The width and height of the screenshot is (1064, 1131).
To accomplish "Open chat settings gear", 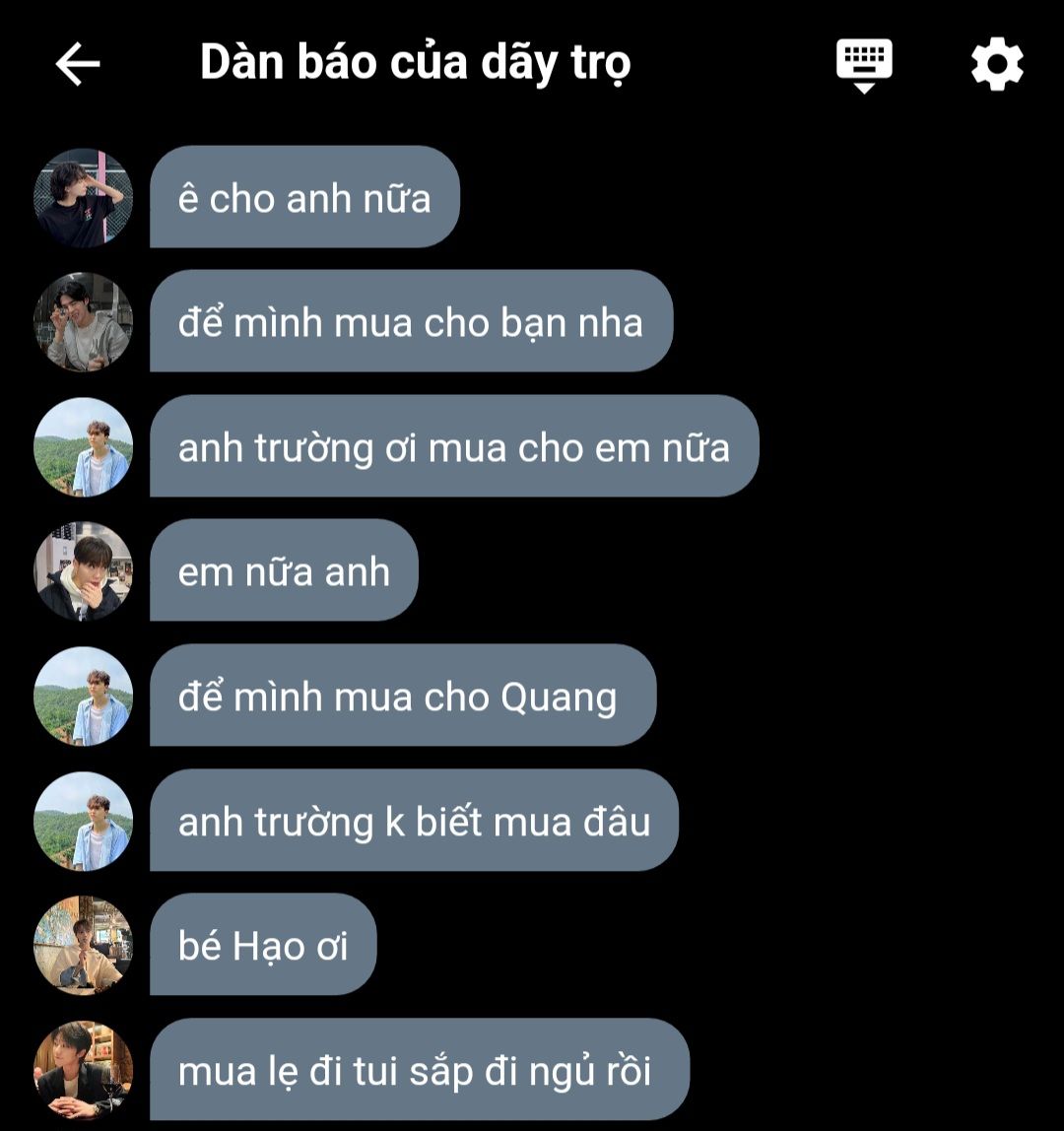I will pyautogui.click(x=997, y=64).
